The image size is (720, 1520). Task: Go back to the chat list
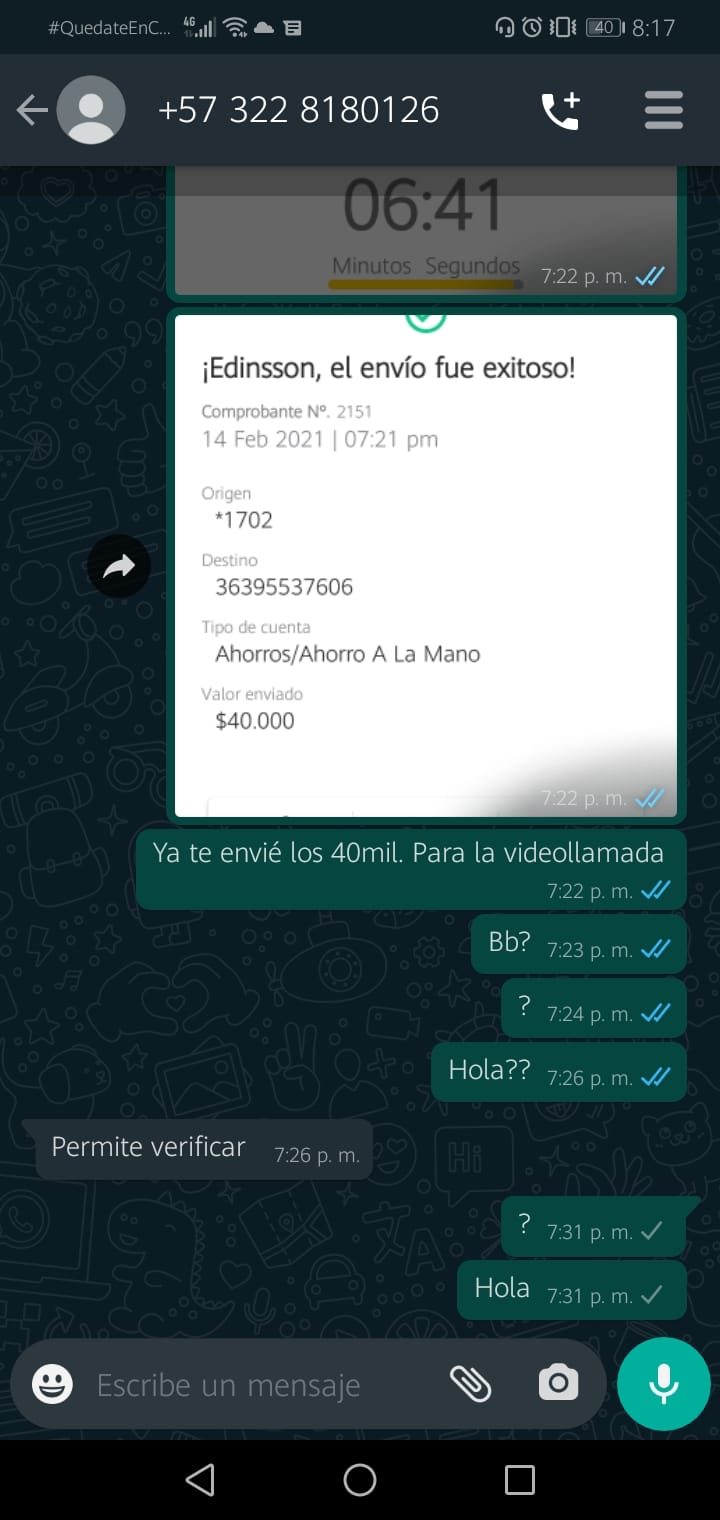[32, 110]
